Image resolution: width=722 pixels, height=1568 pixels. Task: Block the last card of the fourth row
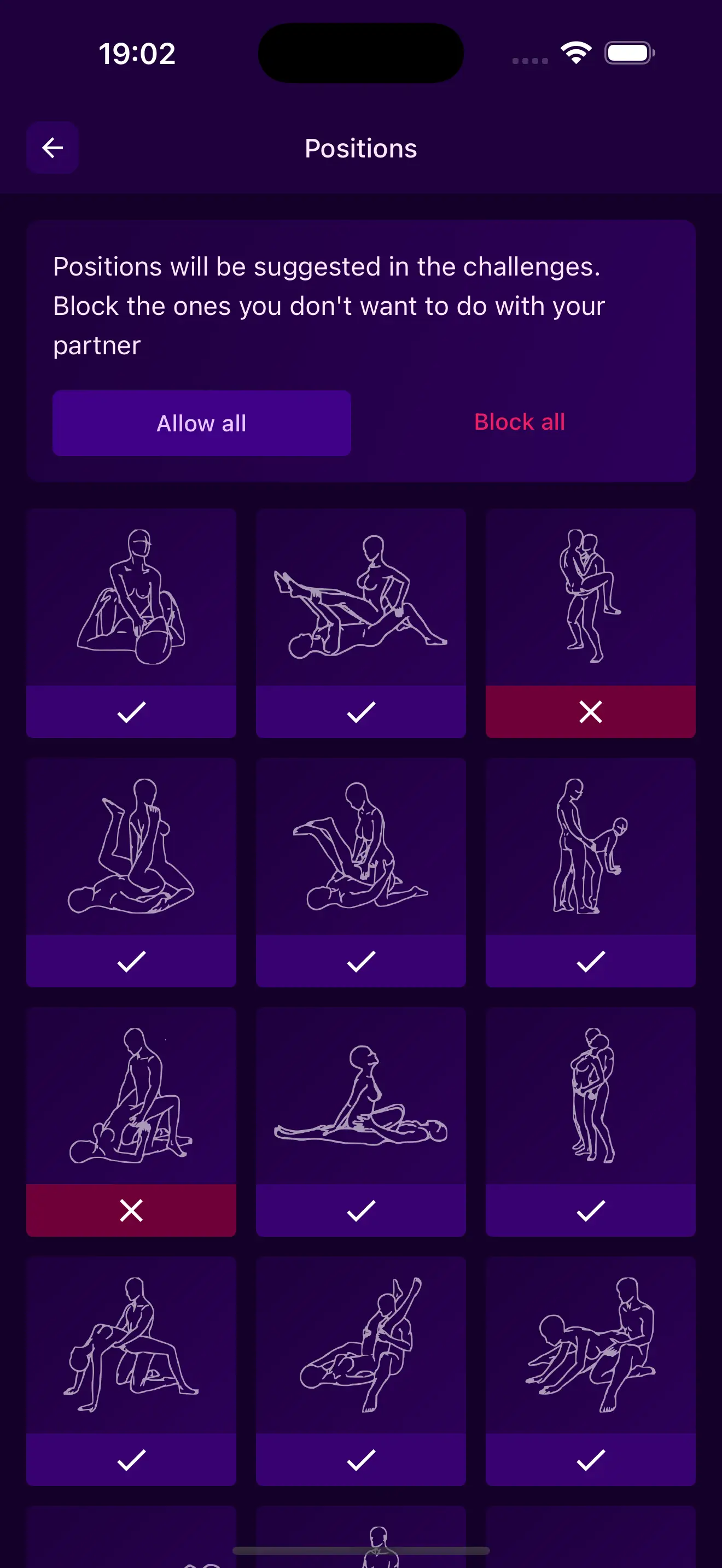(590, 1460)
